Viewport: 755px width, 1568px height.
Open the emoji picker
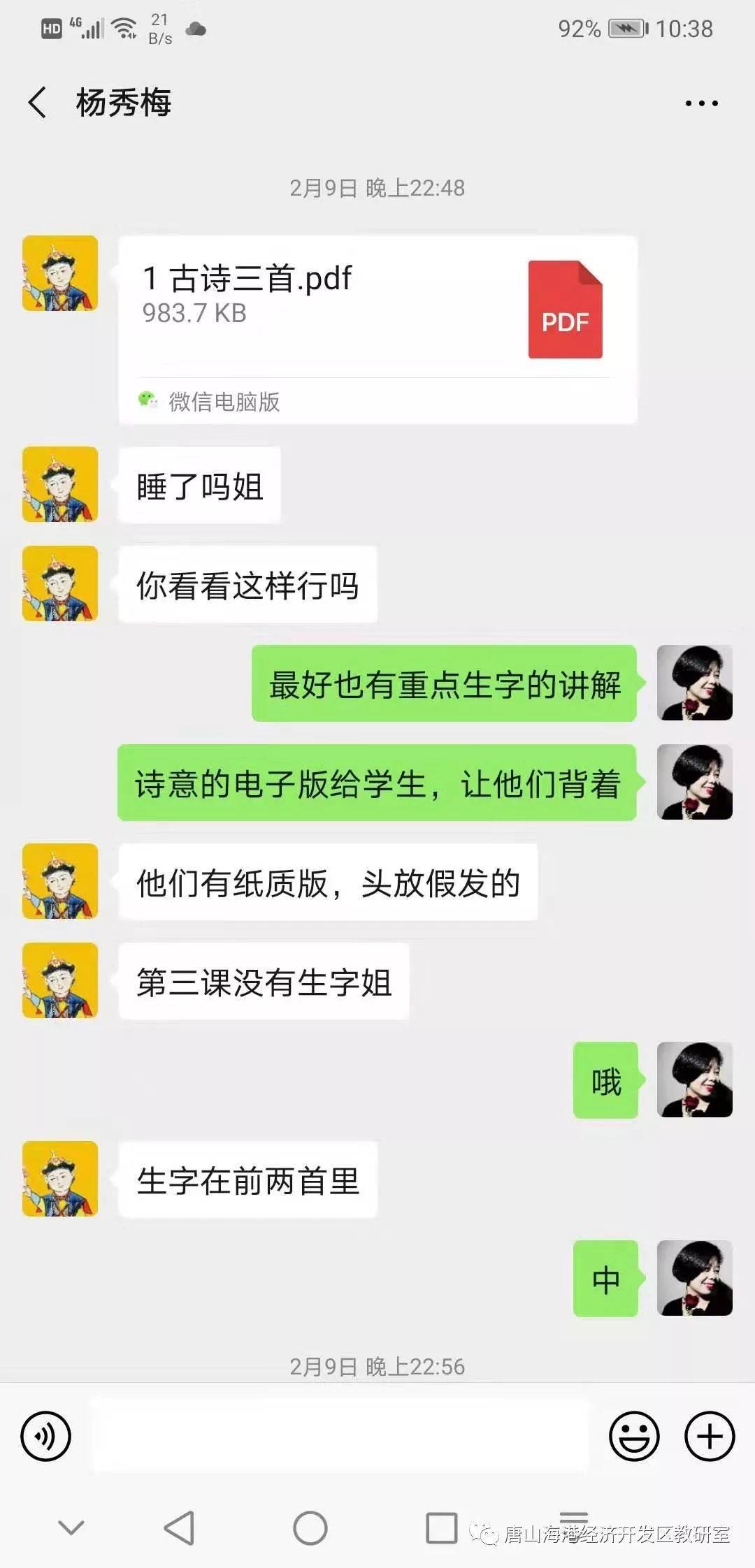[634, 1437]
